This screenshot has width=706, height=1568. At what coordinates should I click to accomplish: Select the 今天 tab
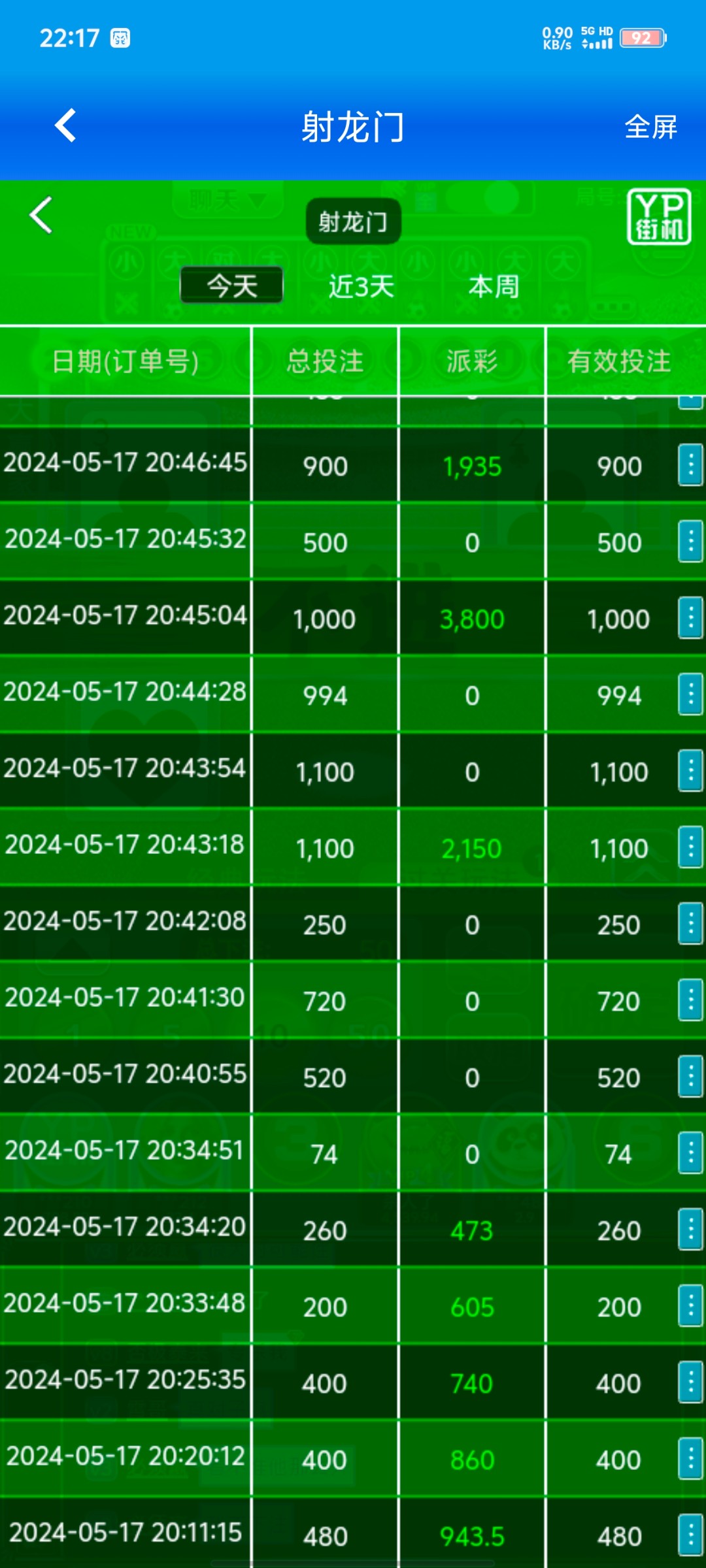[x=232, y=286]
